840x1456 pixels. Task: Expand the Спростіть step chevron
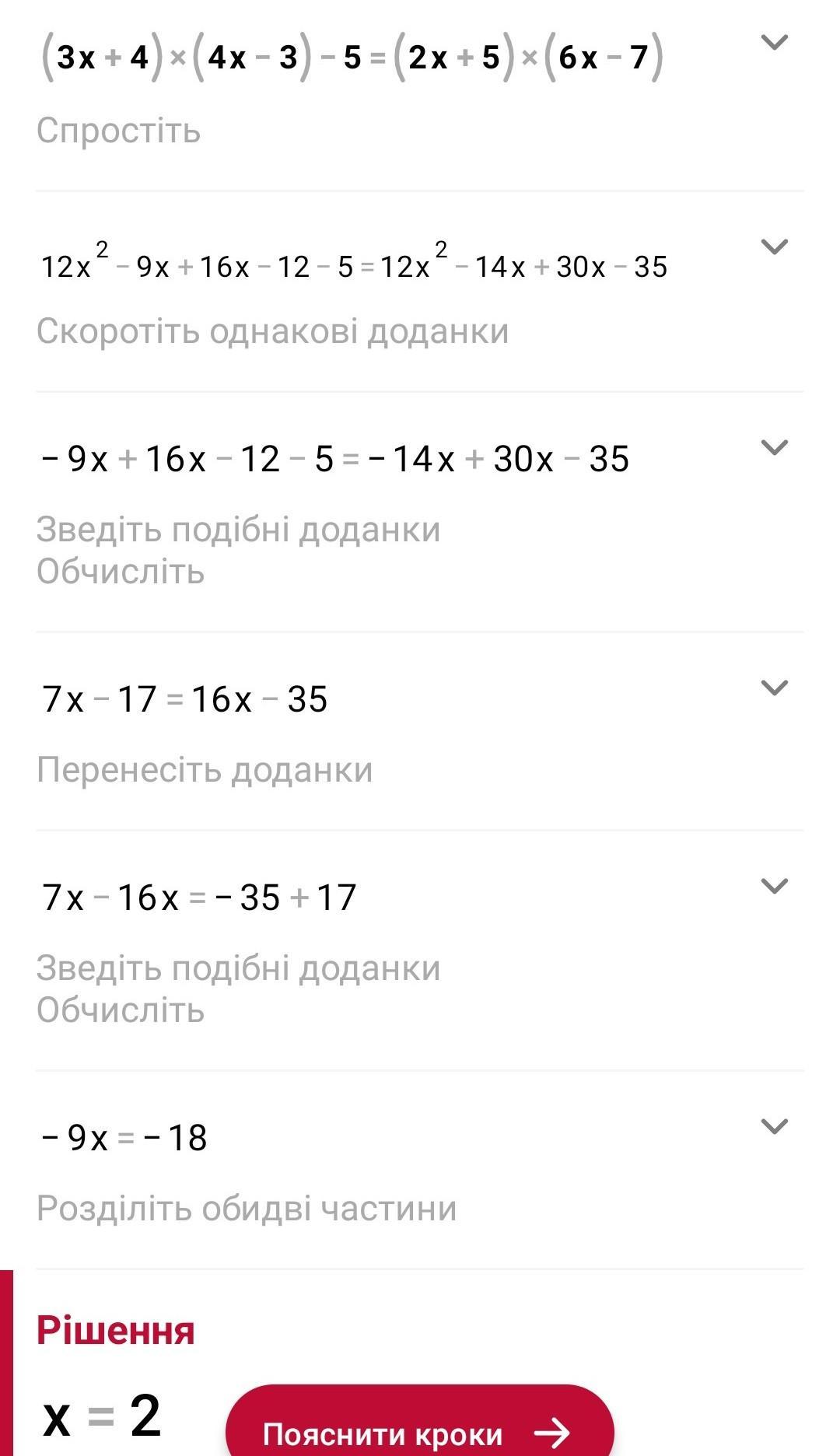774,43
